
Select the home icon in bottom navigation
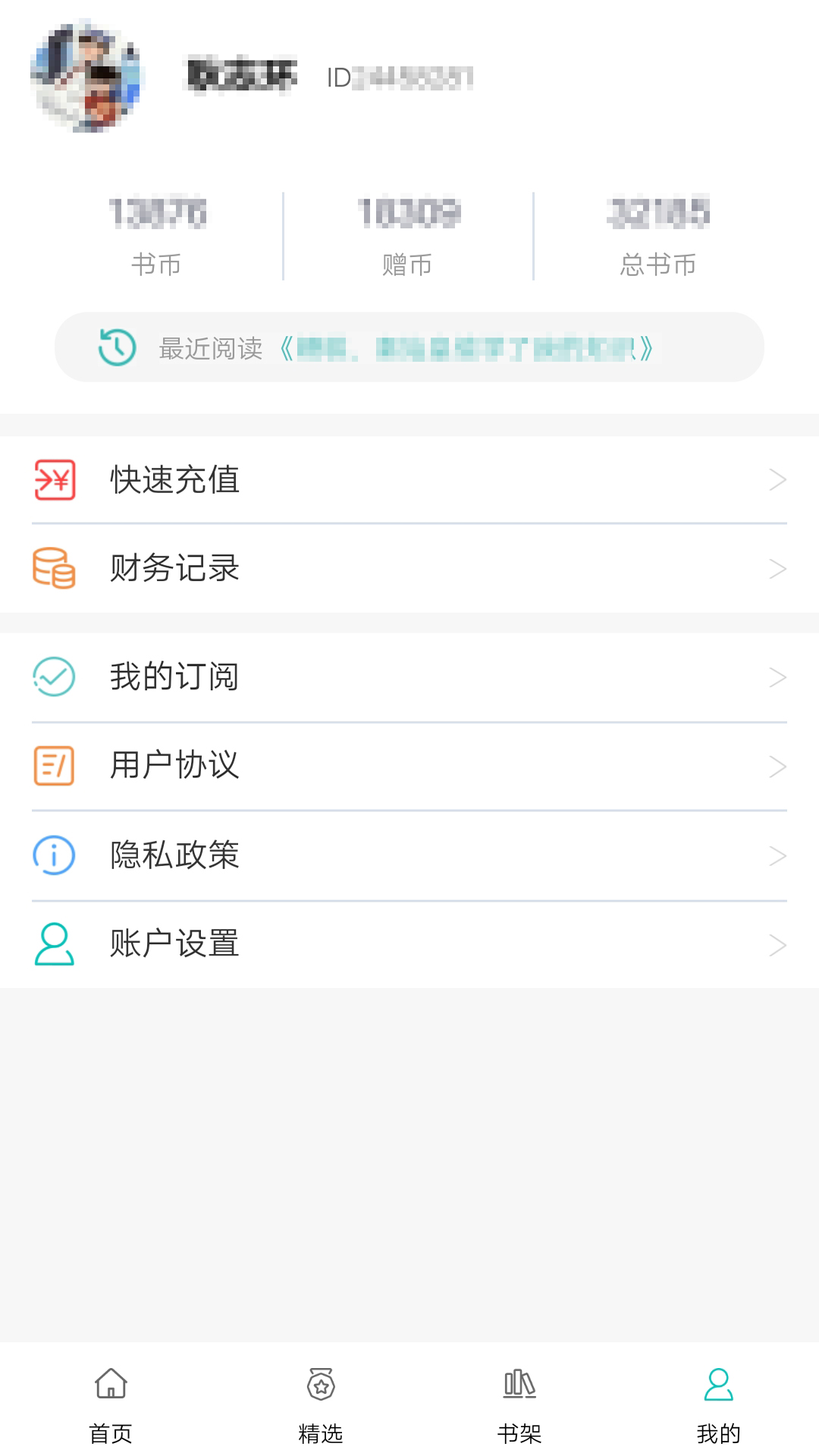pos(110,1385)
